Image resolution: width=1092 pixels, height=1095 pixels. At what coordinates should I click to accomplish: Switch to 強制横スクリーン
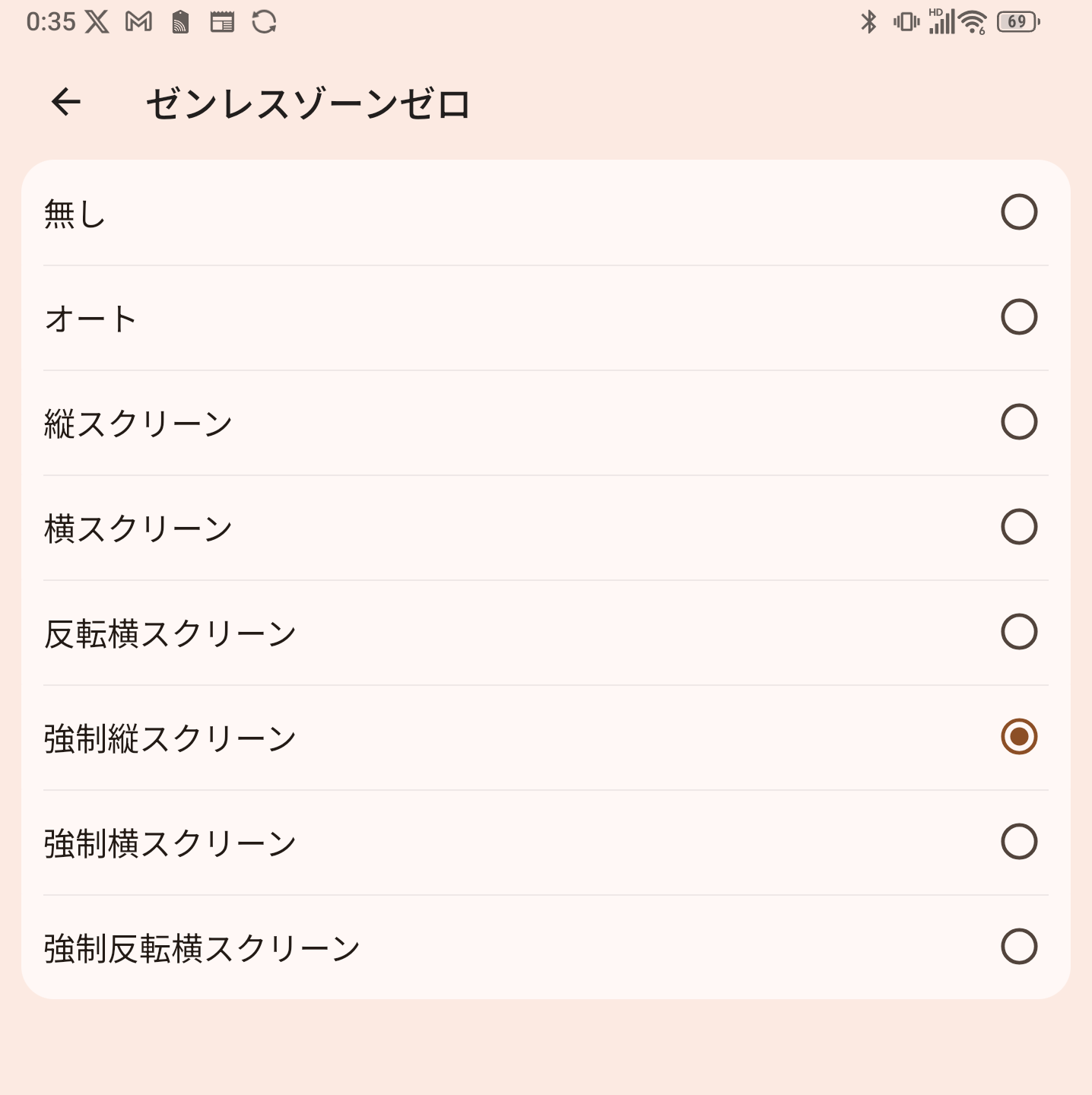(x=1019, y=842)
